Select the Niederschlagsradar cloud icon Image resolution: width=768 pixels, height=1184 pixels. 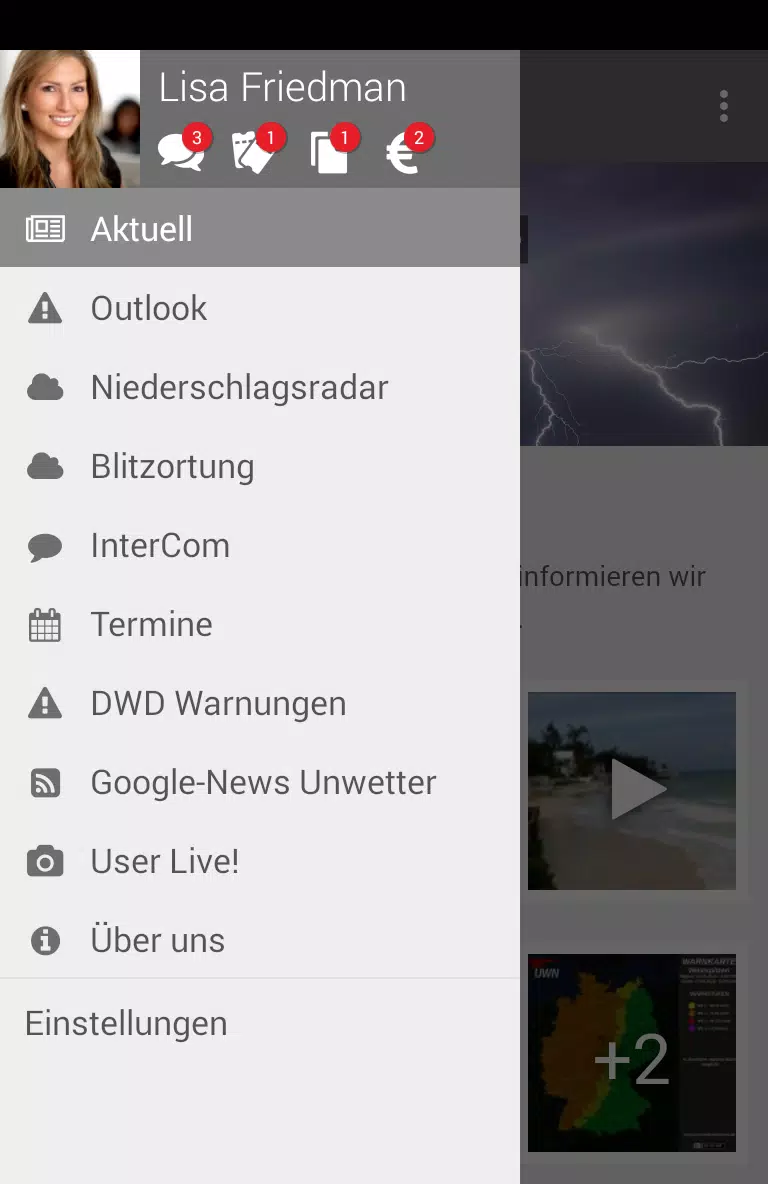[x=45, y=387]
